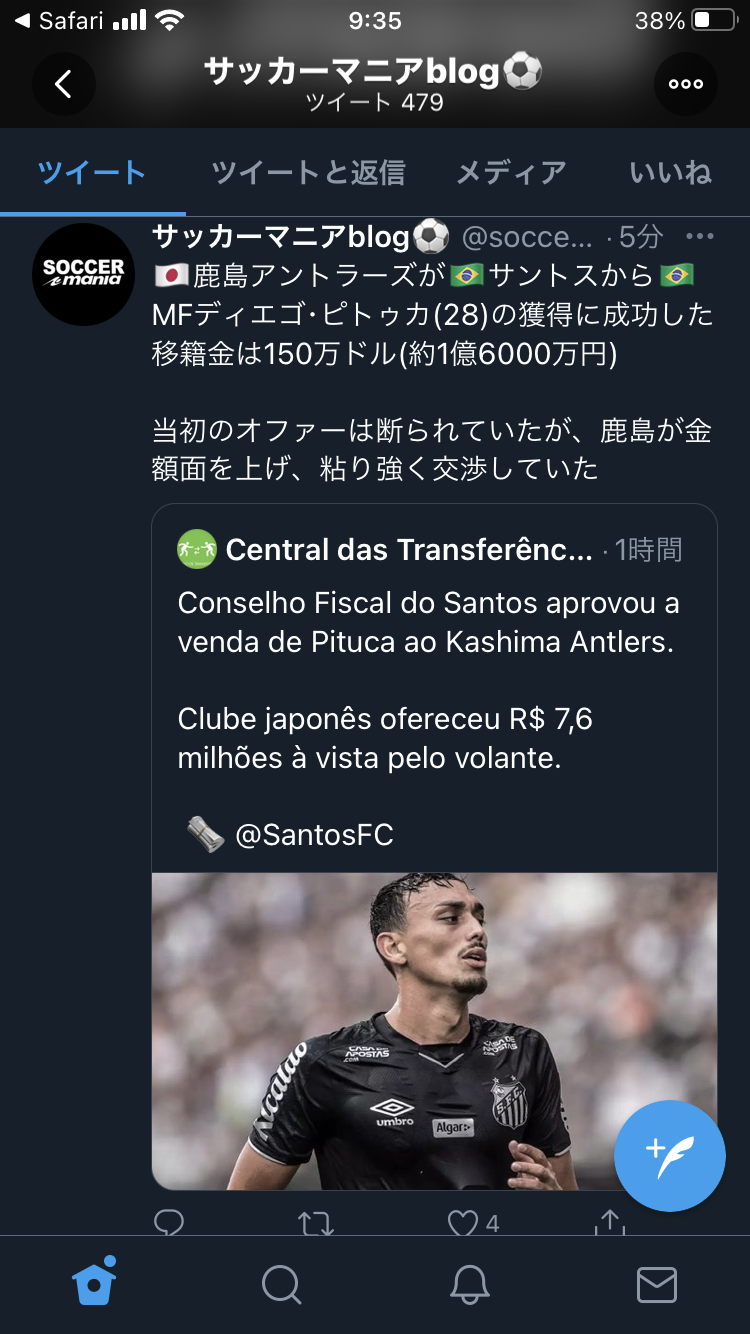Retweet the Pituca transfer tweet

(x=315, y=1222)
